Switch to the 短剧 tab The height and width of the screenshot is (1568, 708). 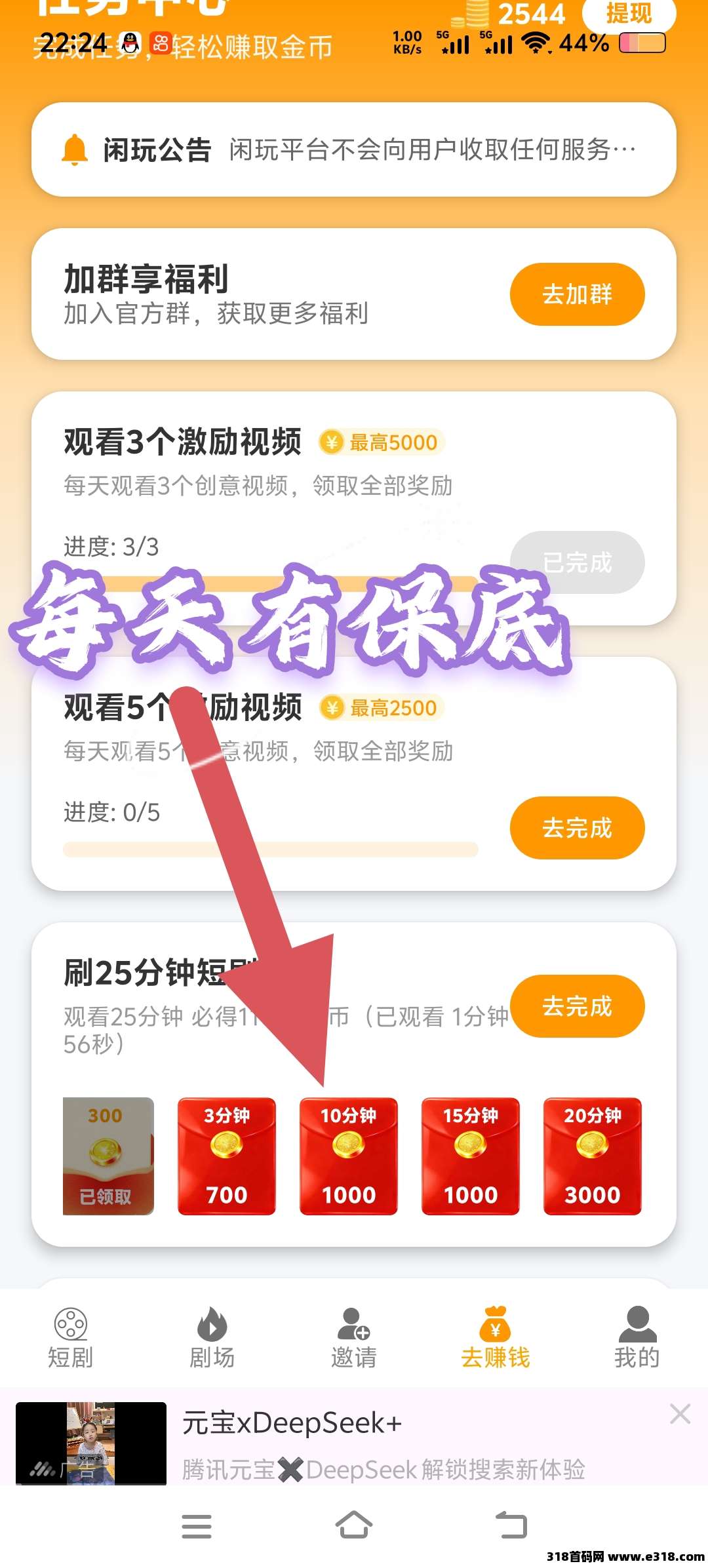pyautogui.click(x=71, y=1339)
